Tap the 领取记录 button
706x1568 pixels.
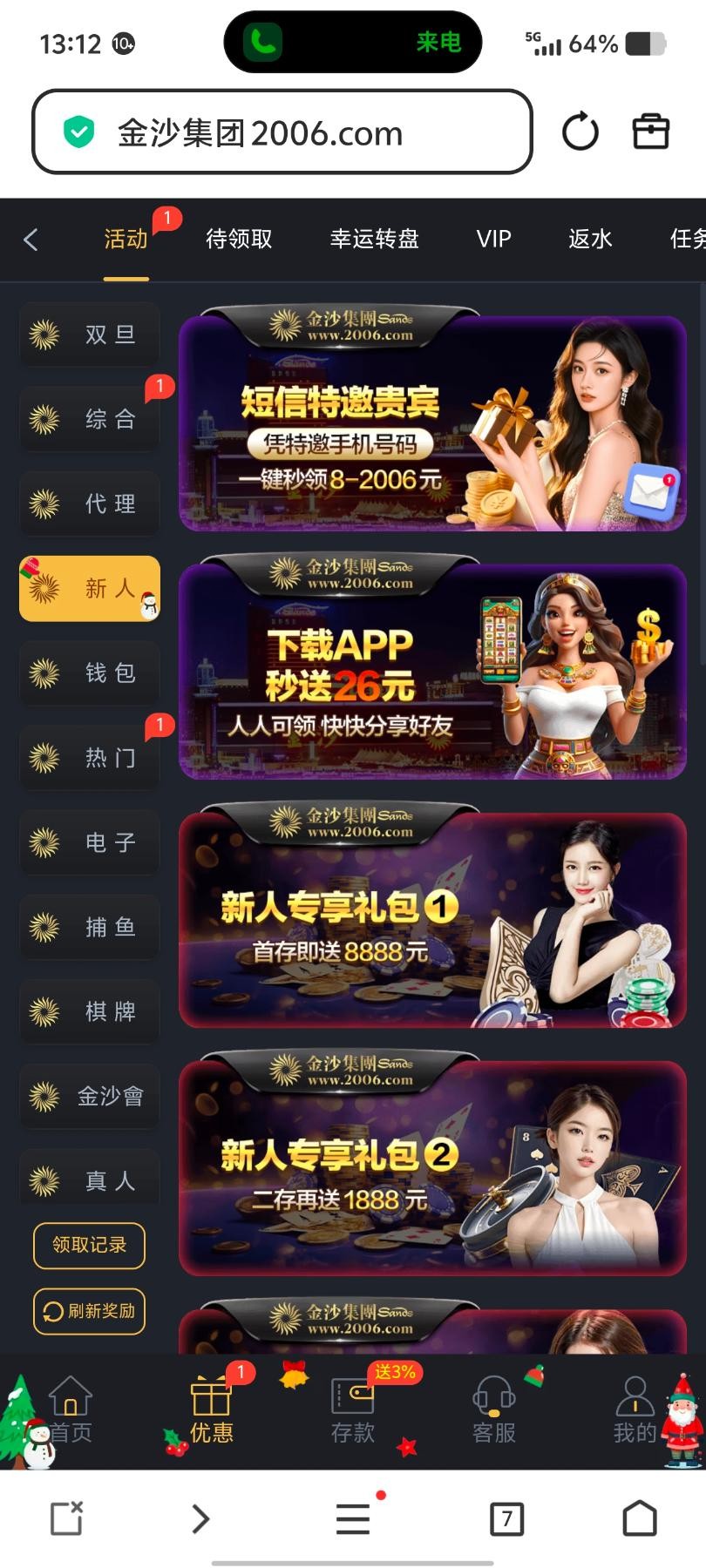tap(89, 1245)
